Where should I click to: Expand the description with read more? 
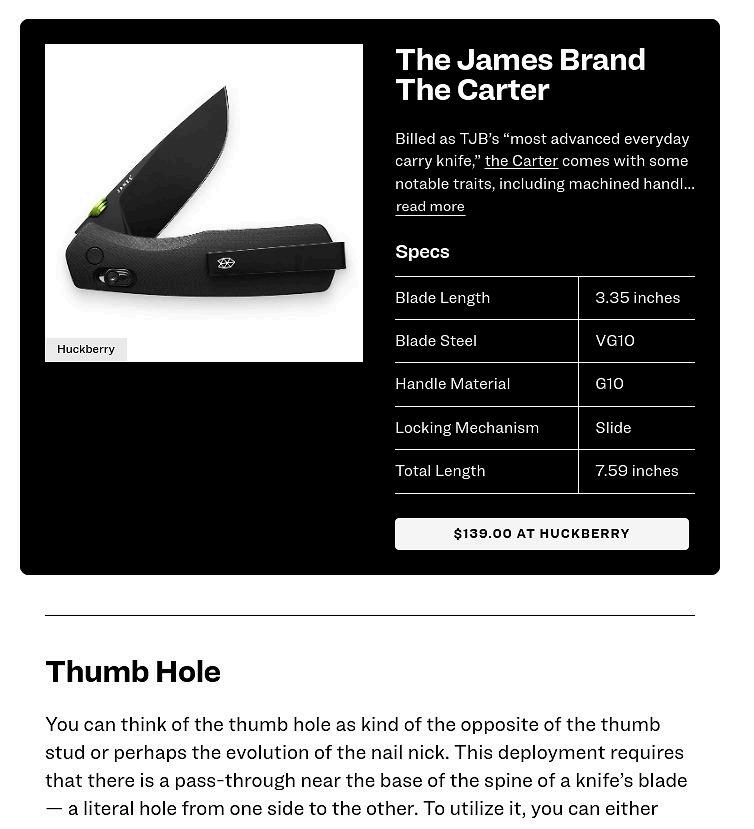[430, 207]
